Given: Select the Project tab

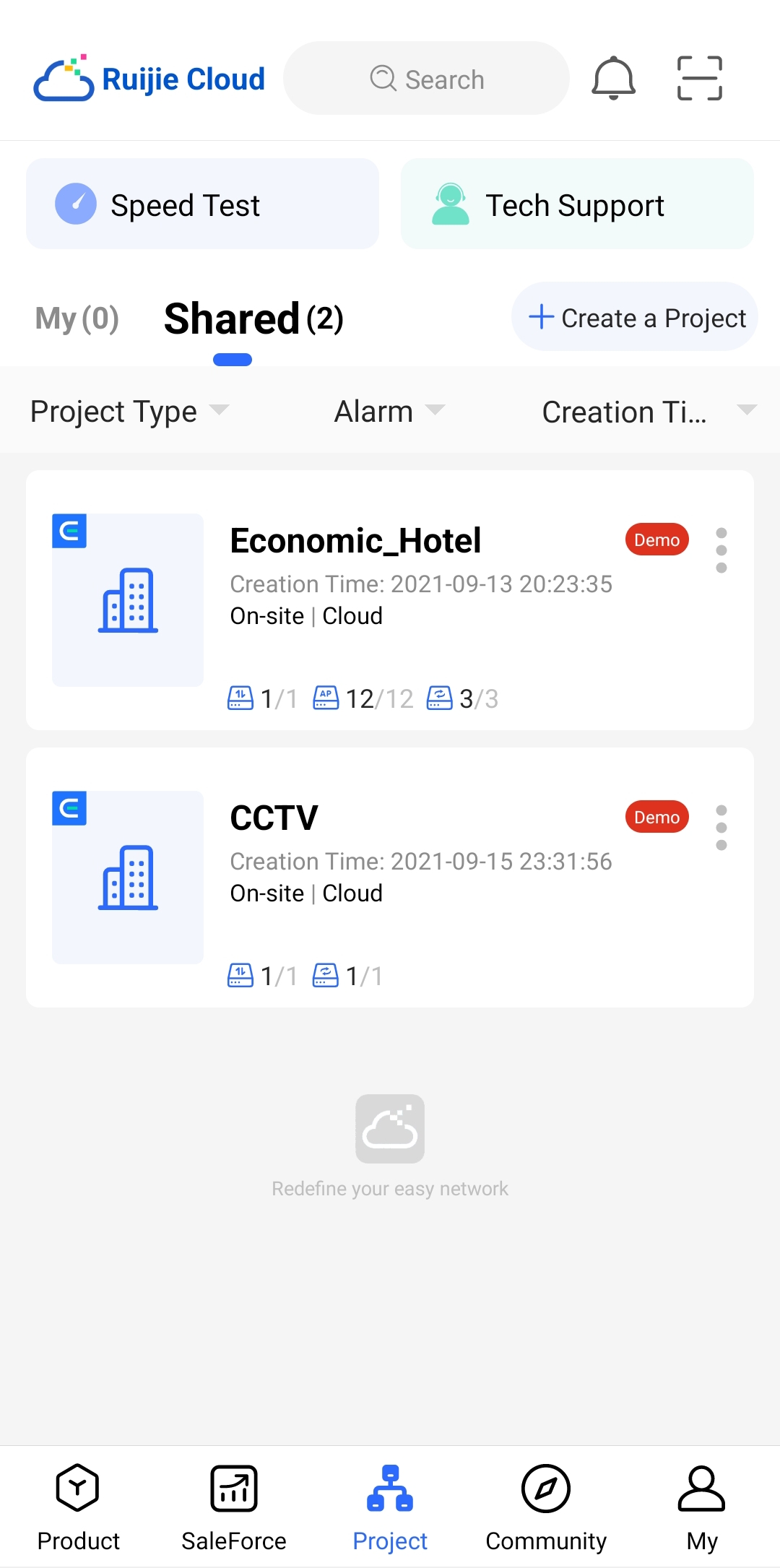Looking at the screenshot, I should [390, 1507].
